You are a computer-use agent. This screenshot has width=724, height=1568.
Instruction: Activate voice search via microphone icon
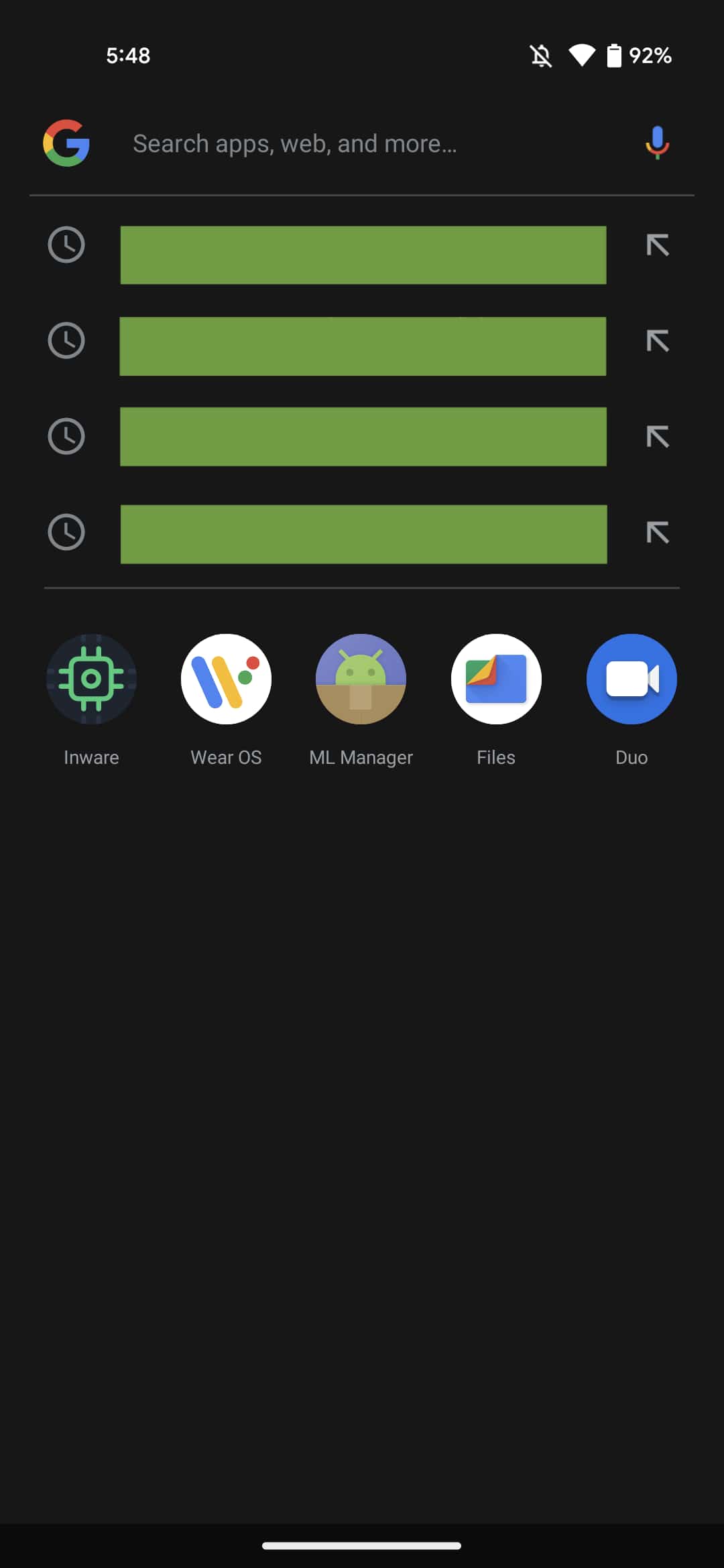click(x=656, y=143)
